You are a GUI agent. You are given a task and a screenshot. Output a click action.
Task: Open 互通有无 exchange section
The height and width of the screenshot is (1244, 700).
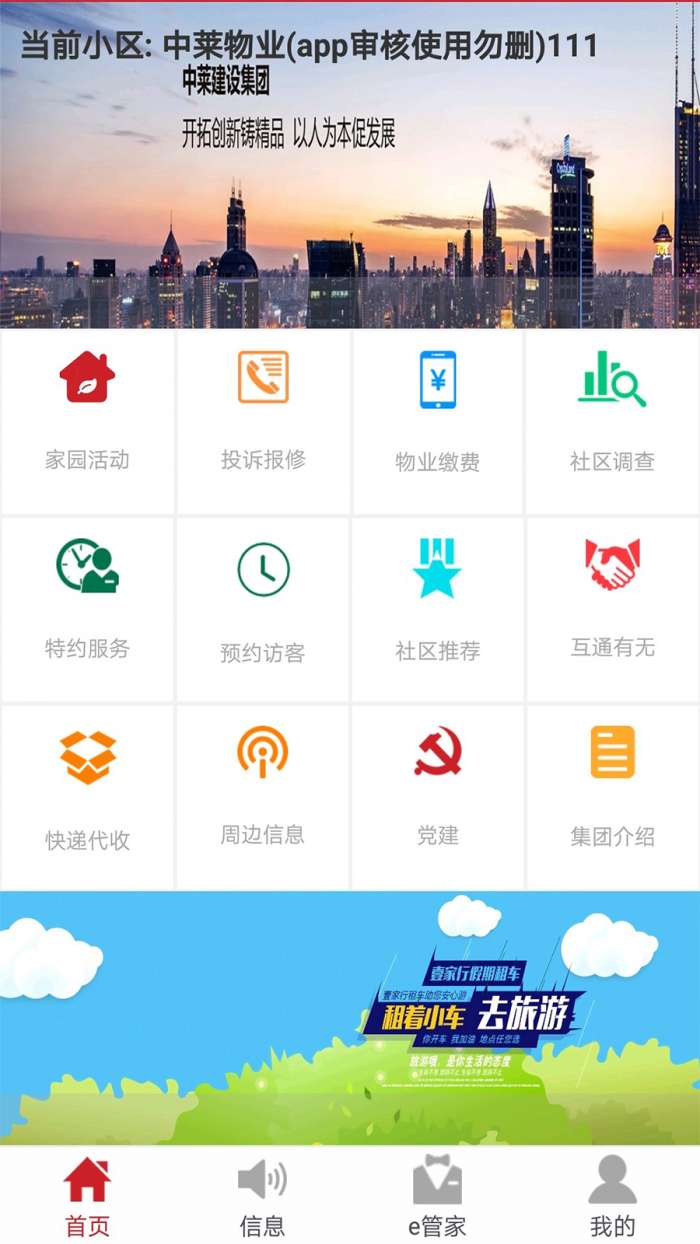613,609
